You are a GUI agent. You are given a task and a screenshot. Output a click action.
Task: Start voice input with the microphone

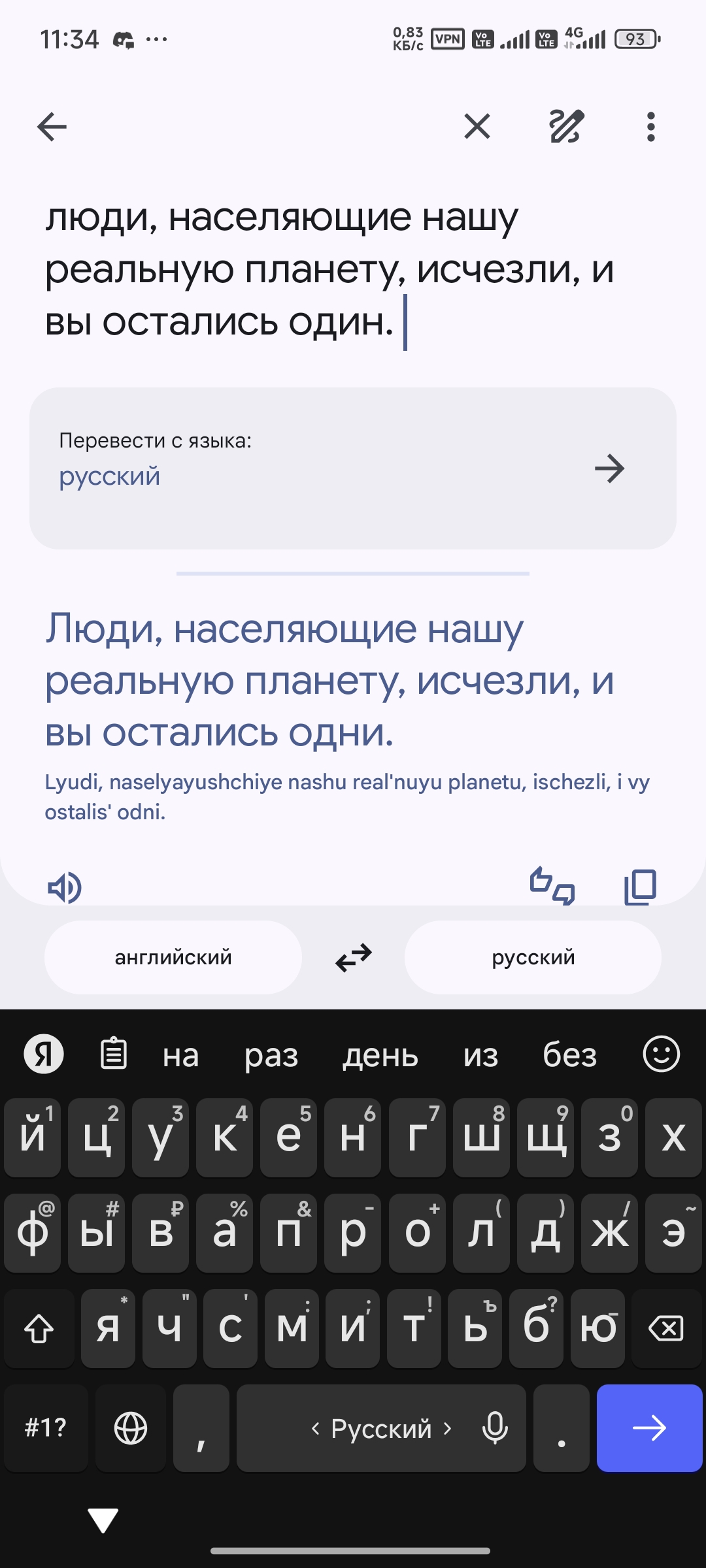pyautogui.click(x=495, y=1428)
